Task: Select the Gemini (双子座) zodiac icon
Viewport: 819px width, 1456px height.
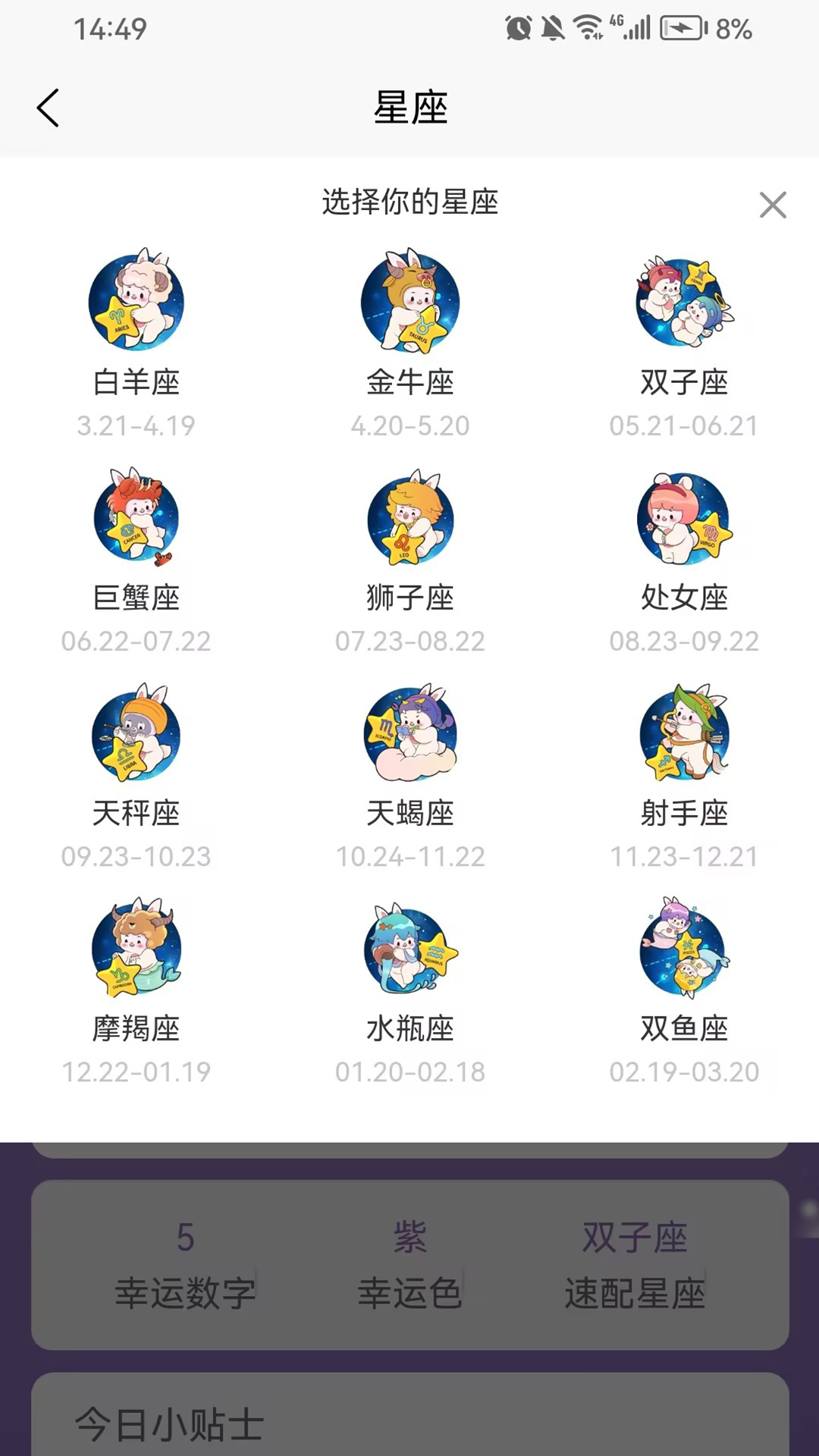Action: point(683,302)
